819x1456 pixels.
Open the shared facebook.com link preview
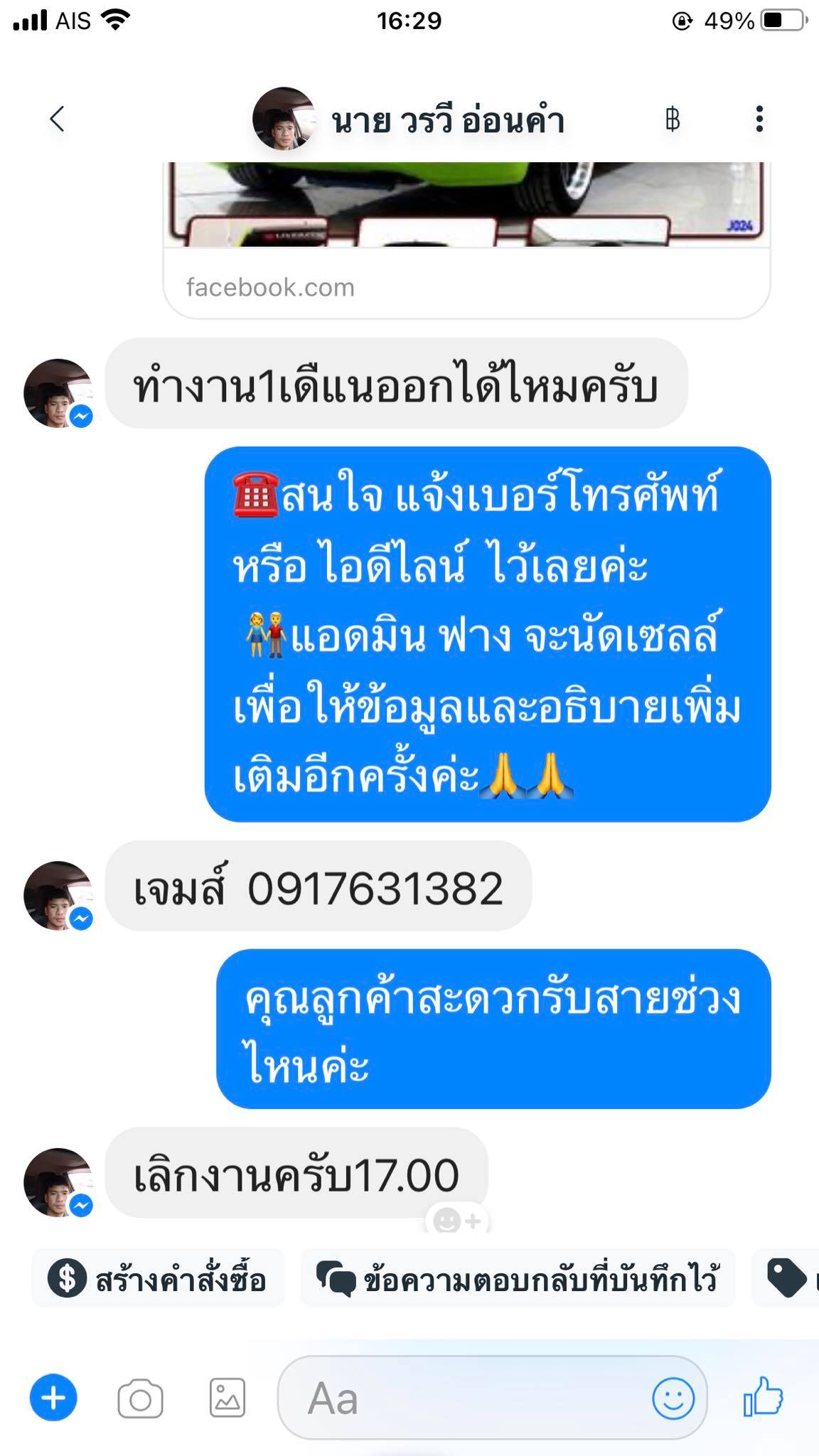point(466,240)
